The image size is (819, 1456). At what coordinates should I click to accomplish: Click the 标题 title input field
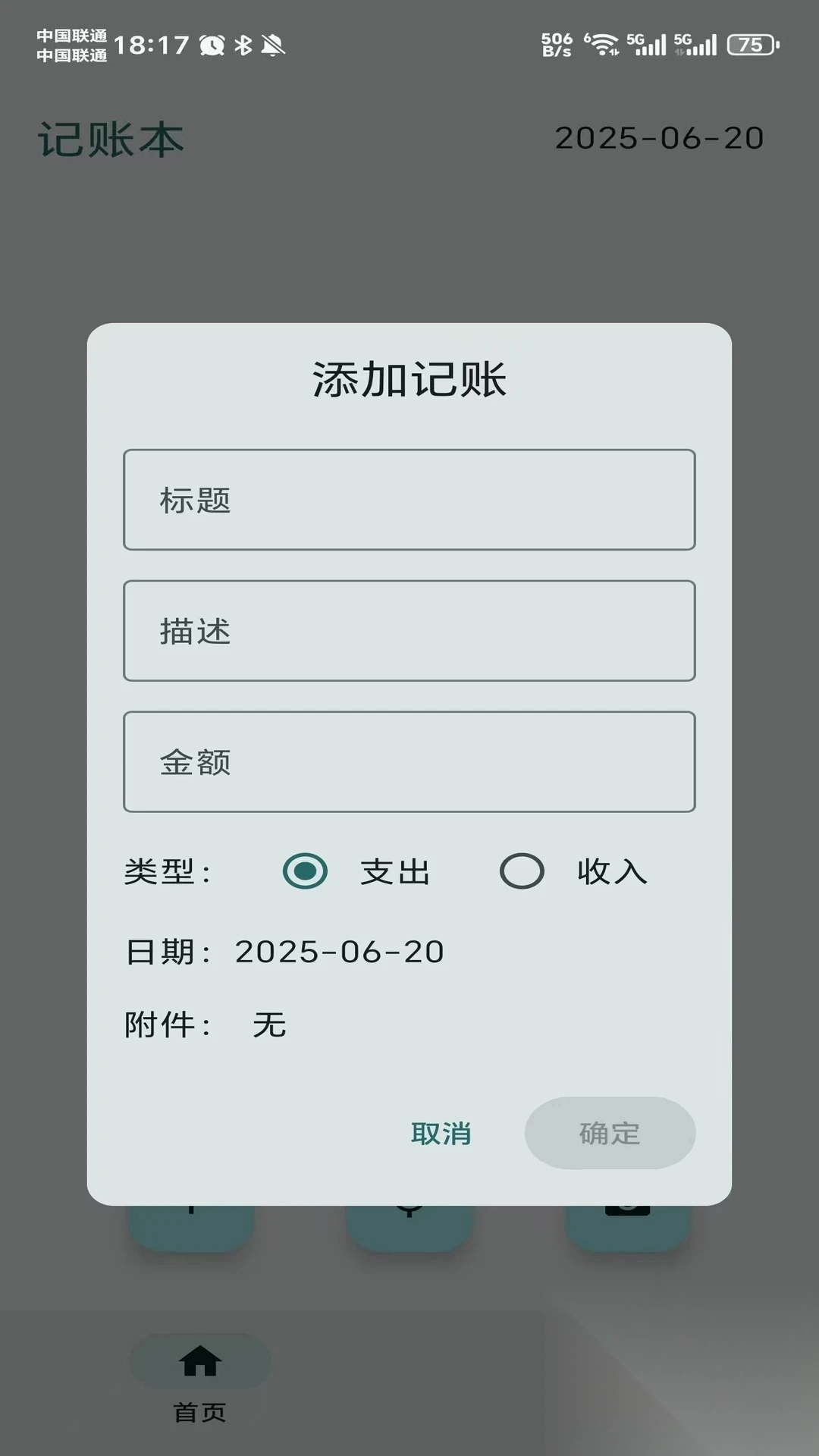[x=409, y=500]
